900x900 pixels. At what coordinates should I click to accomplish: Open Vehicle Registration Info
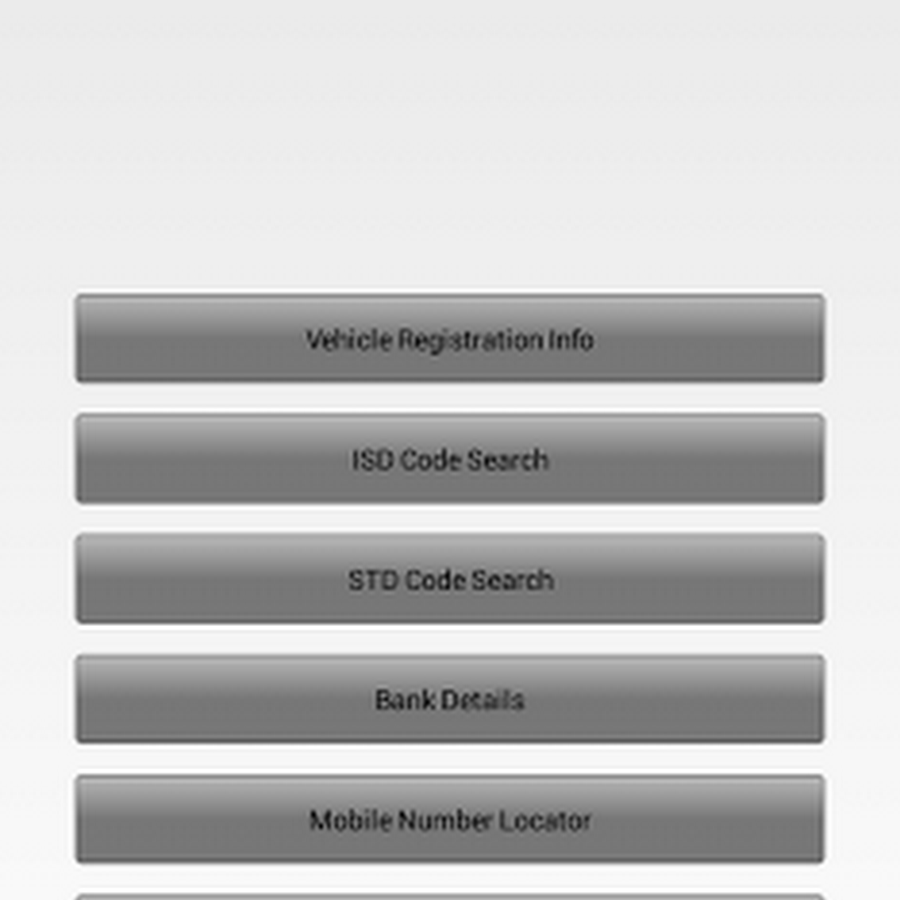pyautogui.click(x=450, y=339)
